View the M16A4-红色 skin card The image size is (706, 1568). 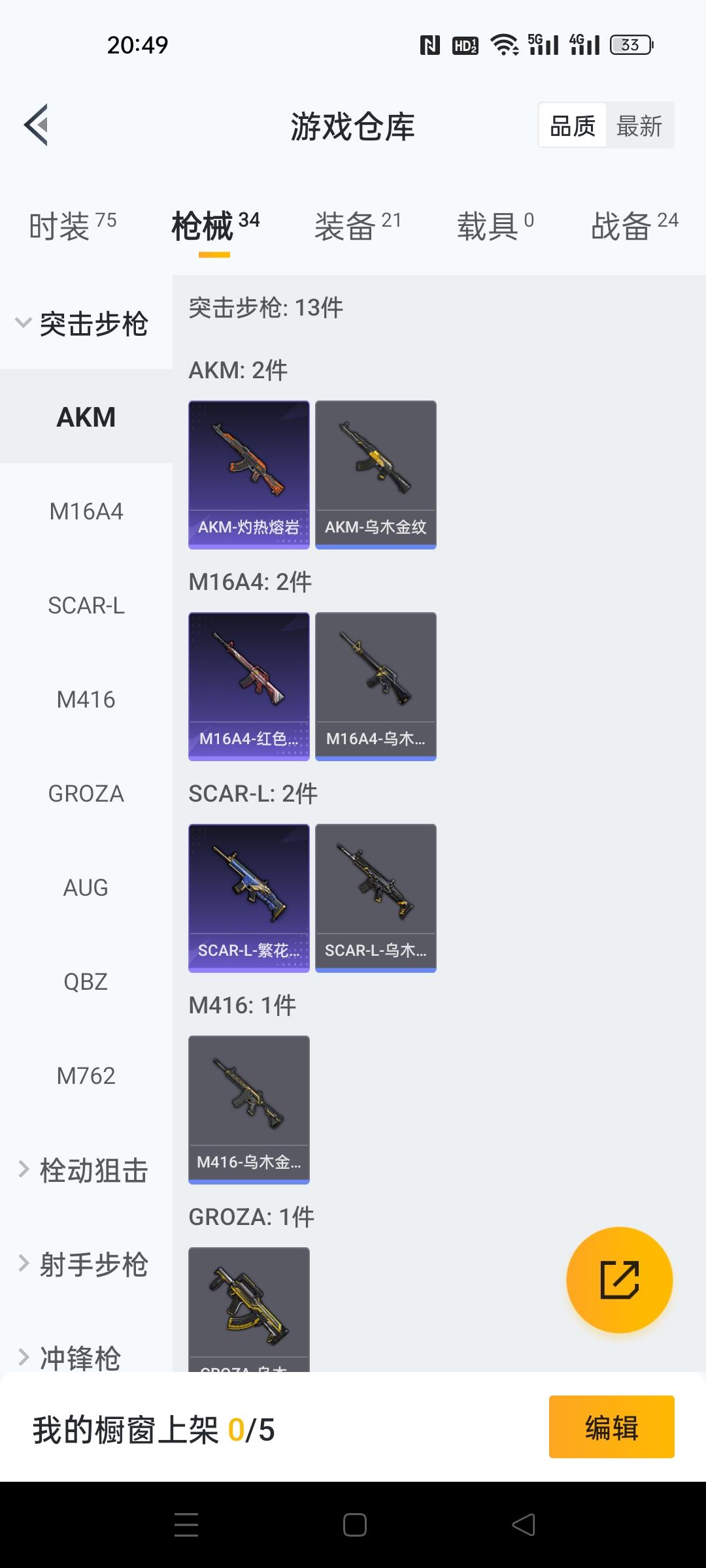[x=248, y=686]
